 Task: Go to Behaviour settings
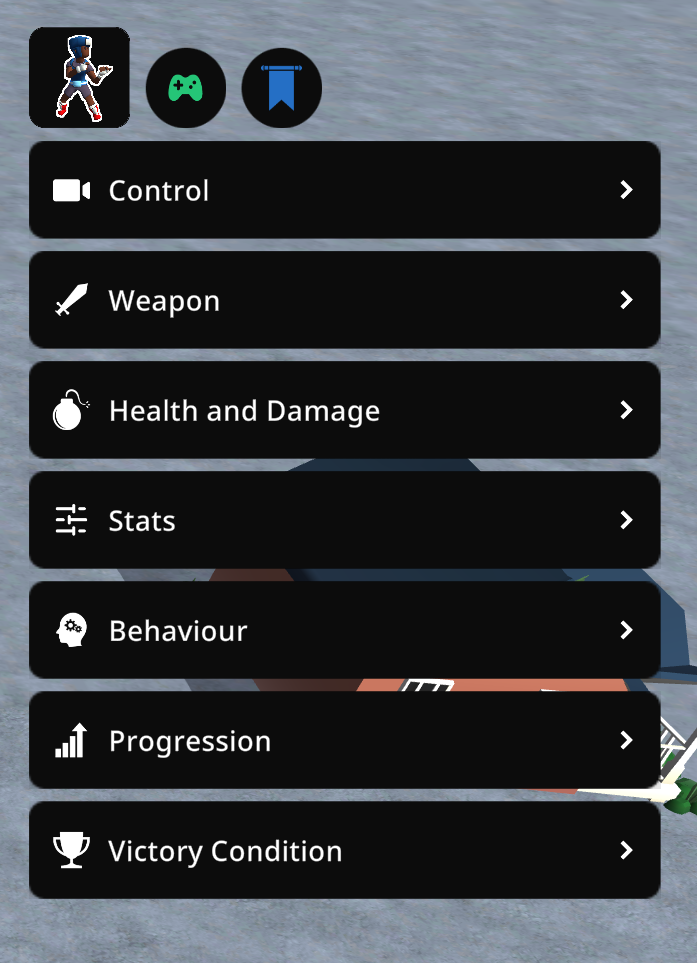coord(344,630)
